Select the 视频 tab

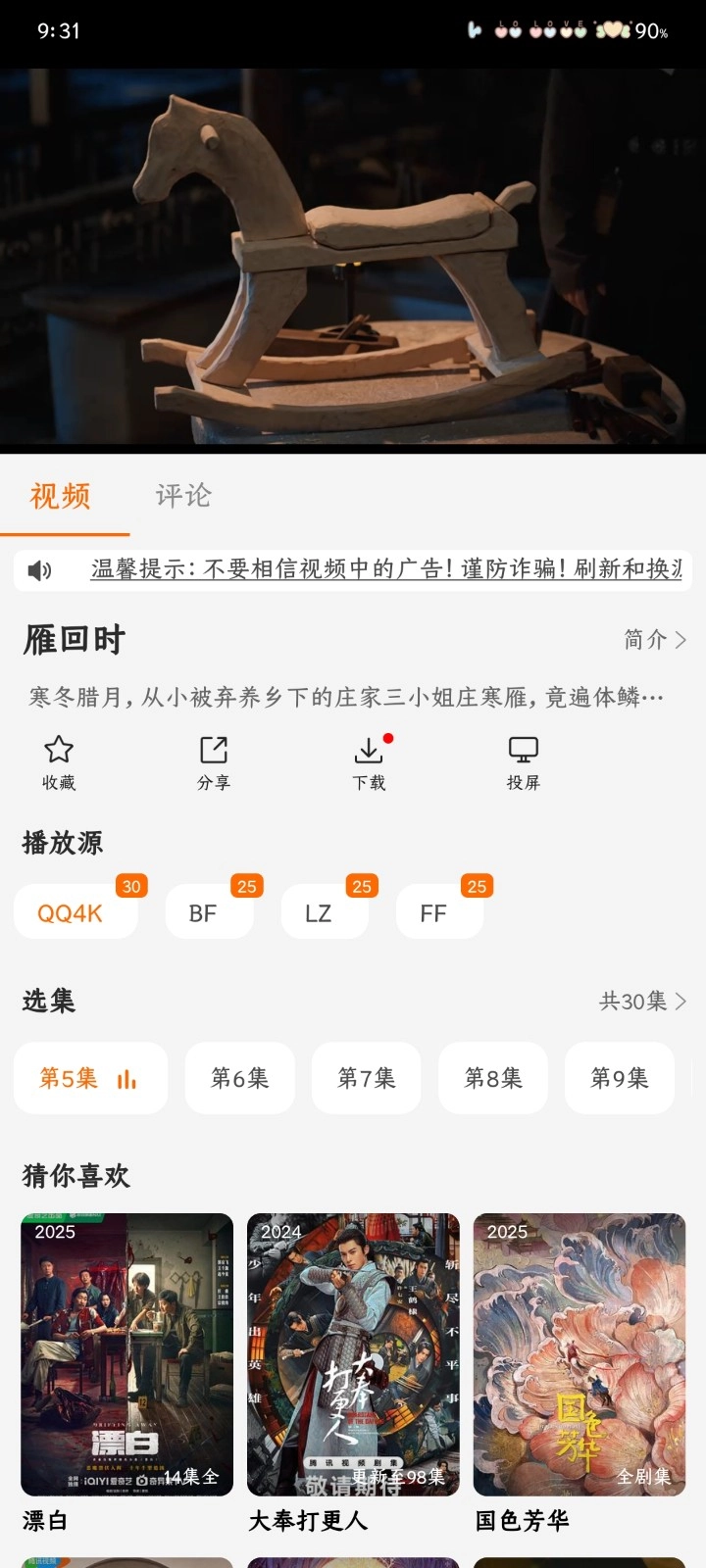61,497
